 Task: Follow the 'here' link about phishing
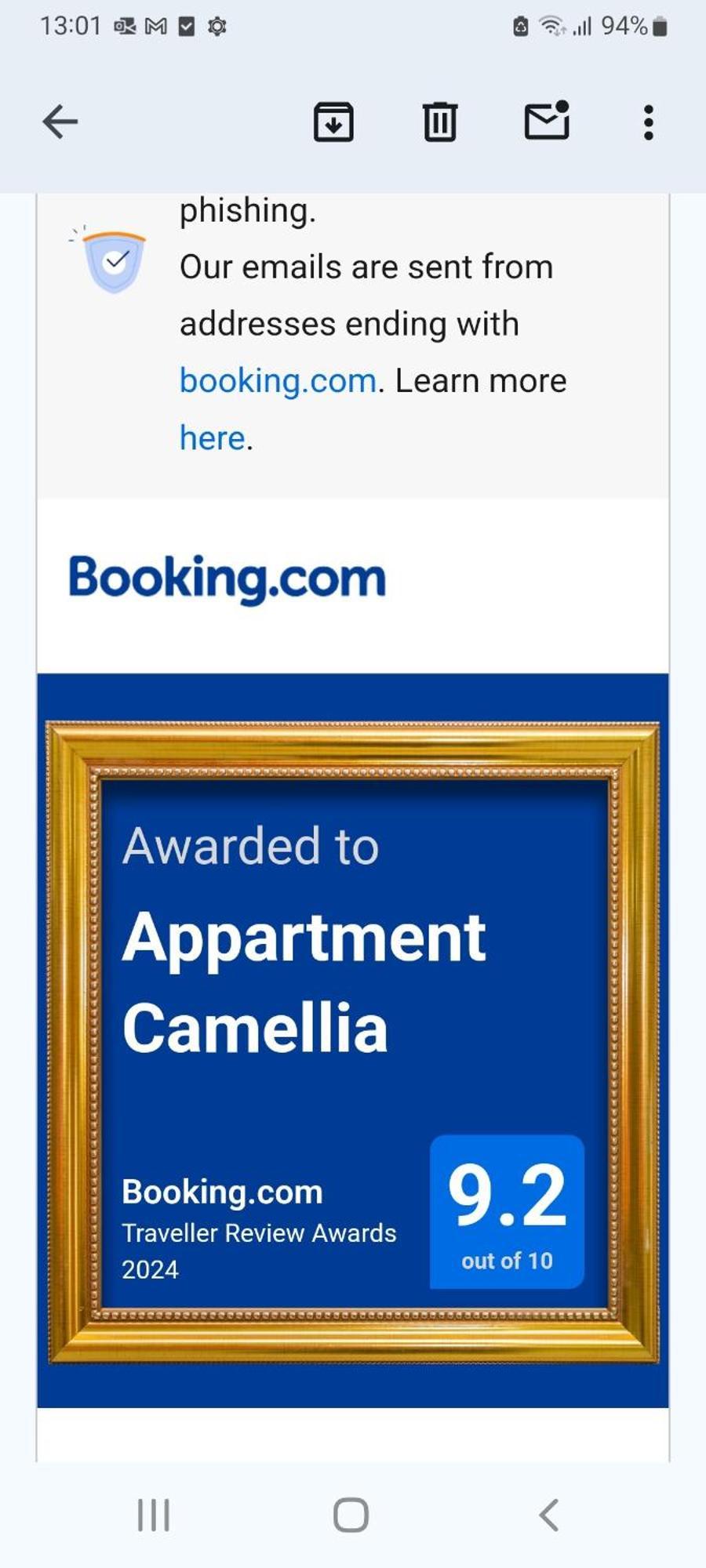213,437
